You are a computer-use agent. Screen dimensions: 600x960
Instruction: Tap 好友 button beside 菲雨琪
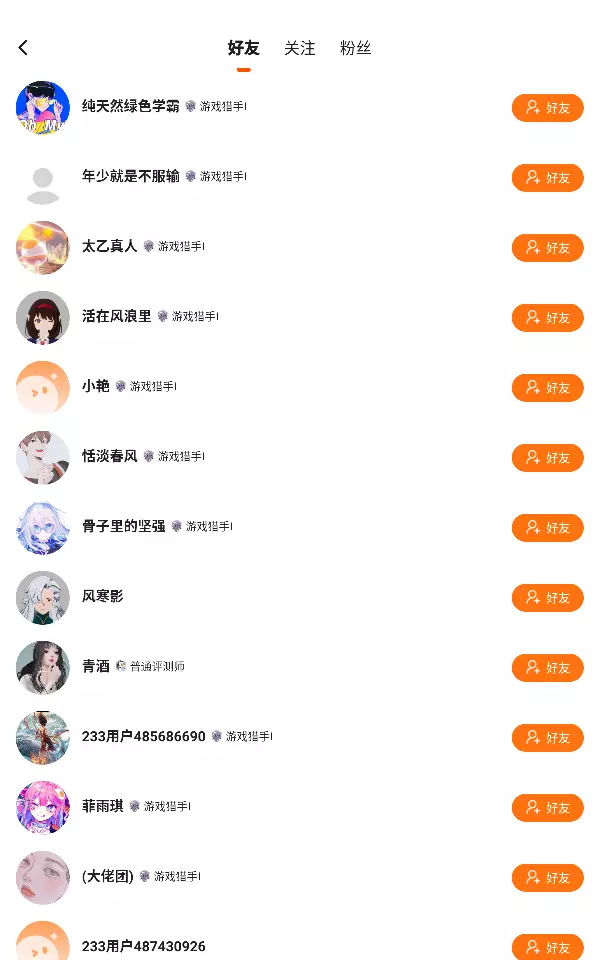point(547,808)
